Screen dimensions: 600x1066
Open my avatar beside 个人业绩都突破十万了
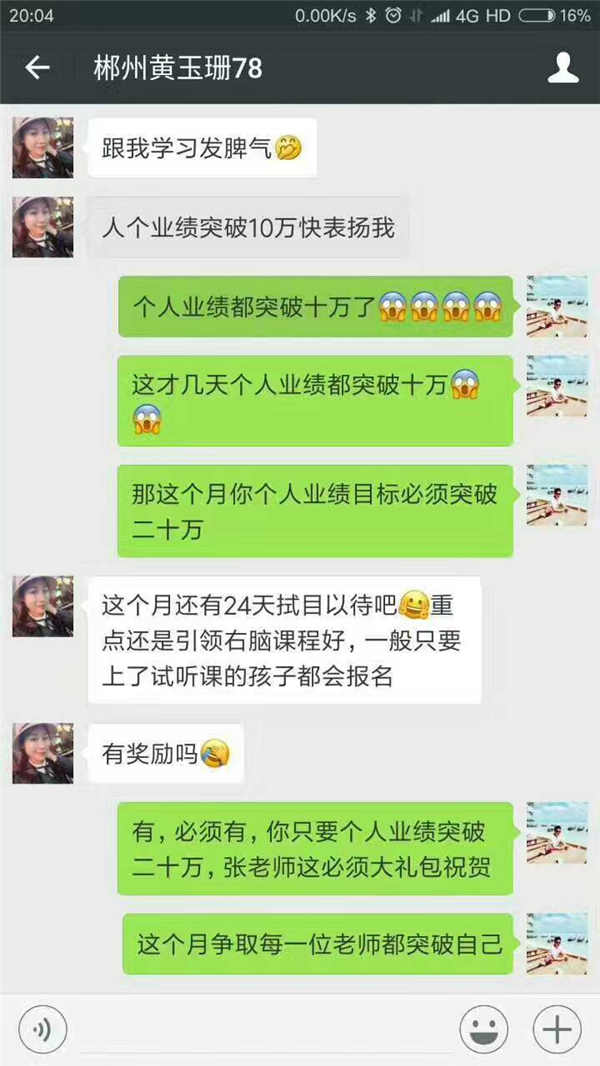coord(557,306)
